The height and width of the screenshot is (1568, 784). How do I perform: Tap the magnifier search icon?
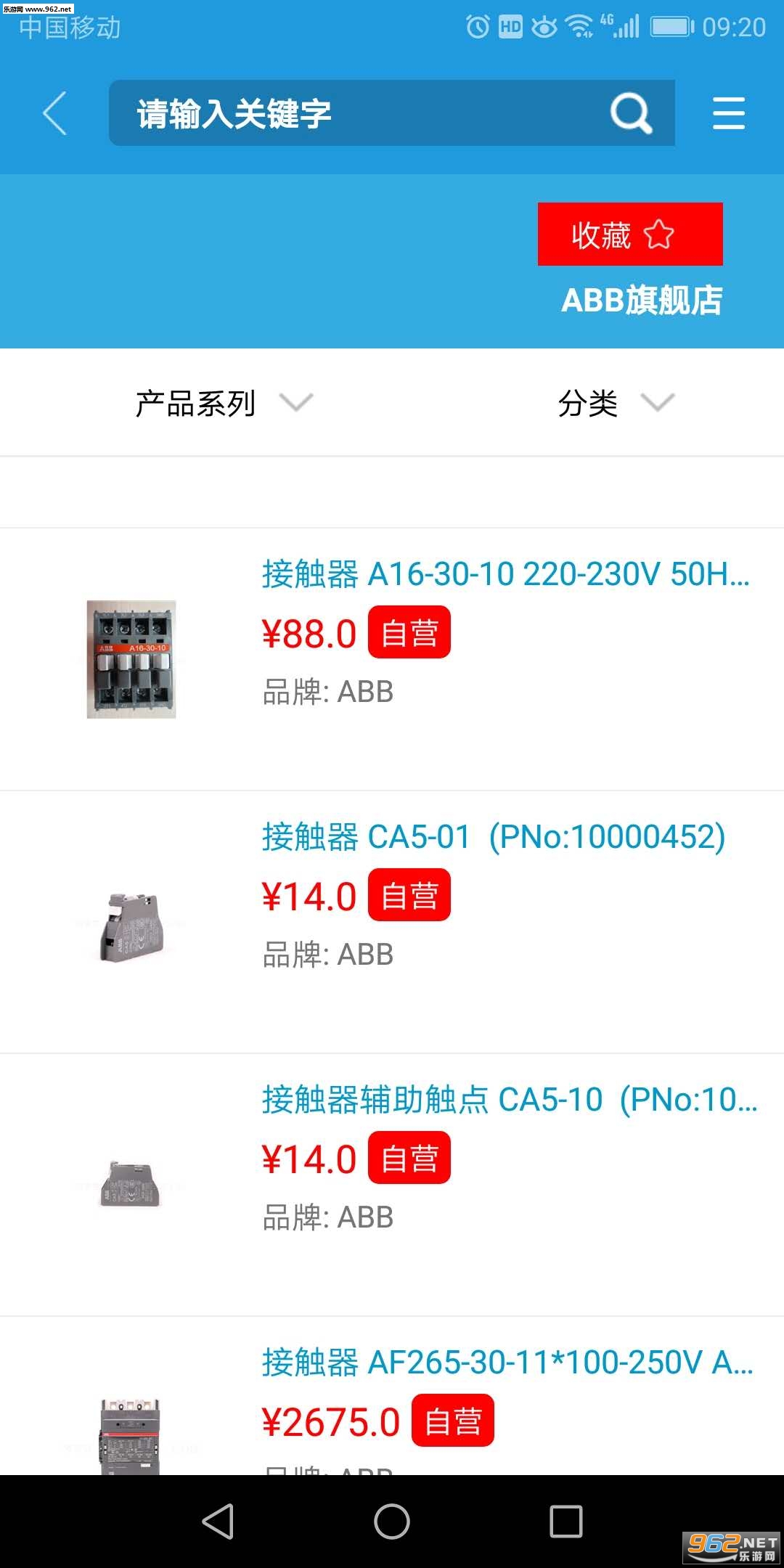coord(630,113)
